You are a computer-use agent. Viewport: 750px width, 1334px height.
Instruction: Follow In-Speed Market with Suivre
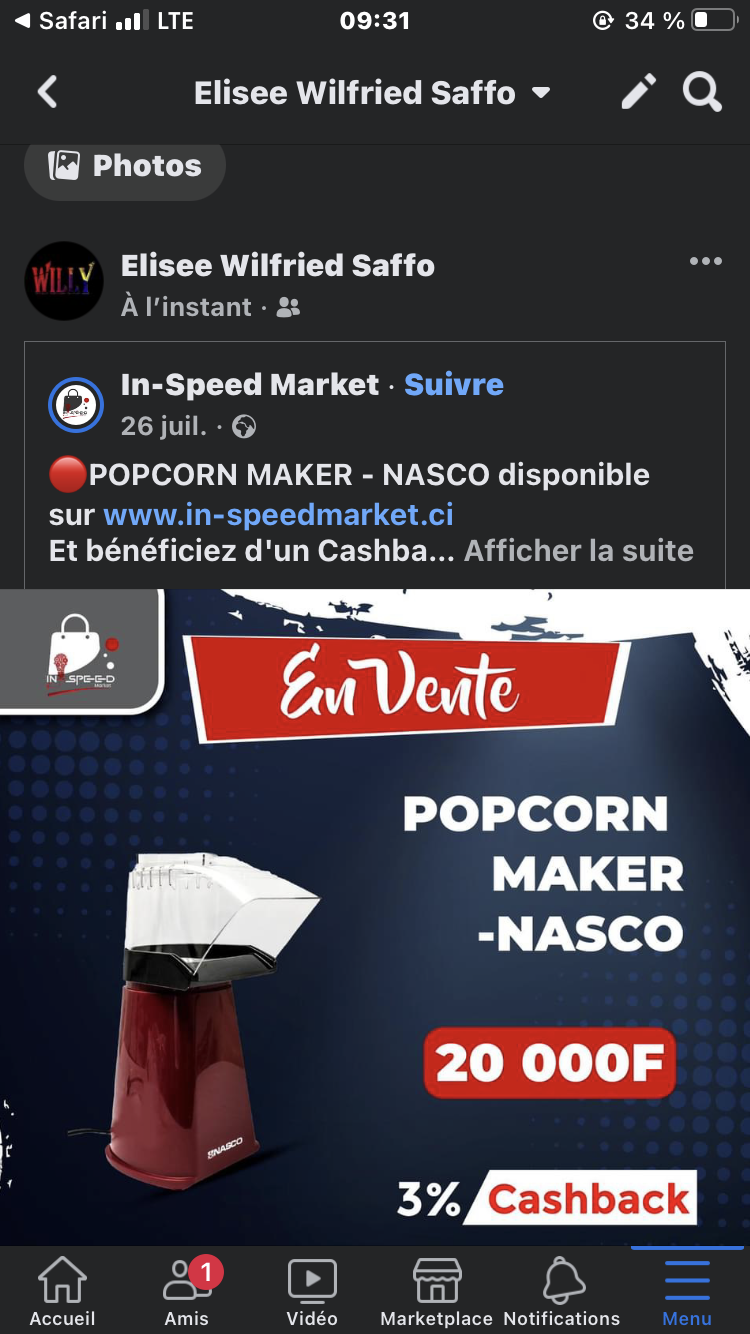pos(454,384)
